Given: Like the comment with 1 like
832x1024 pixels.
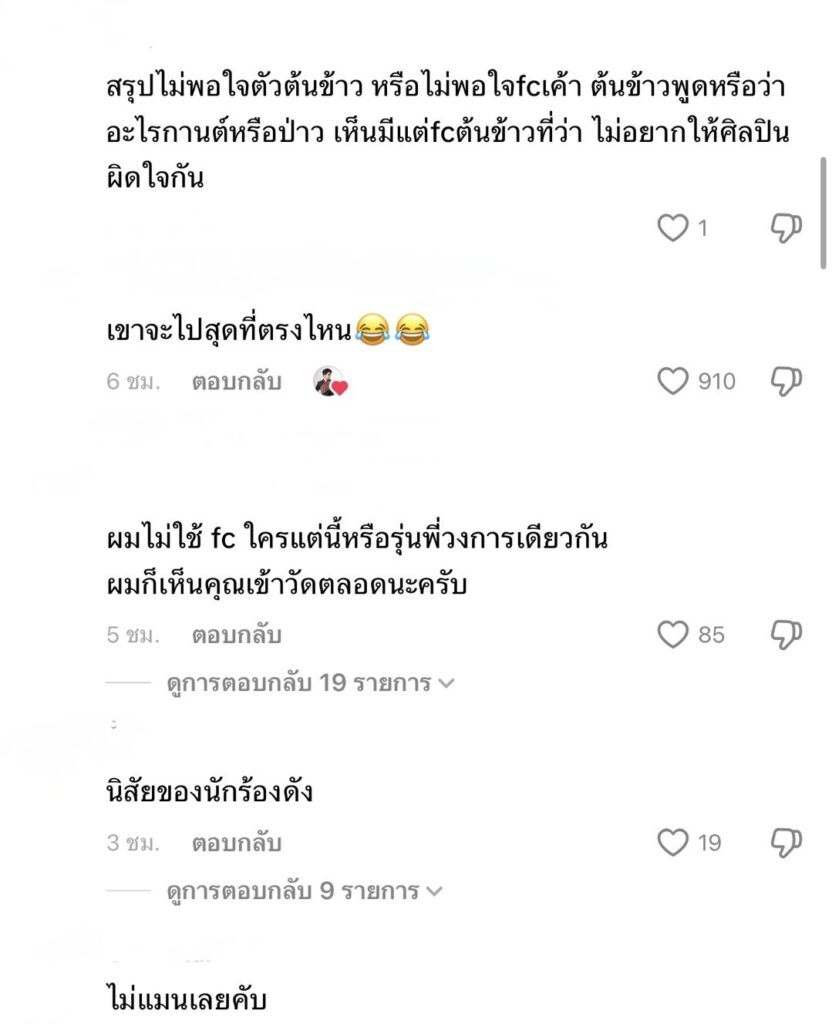Looking at the screenshot, I should tap(672, 229).
